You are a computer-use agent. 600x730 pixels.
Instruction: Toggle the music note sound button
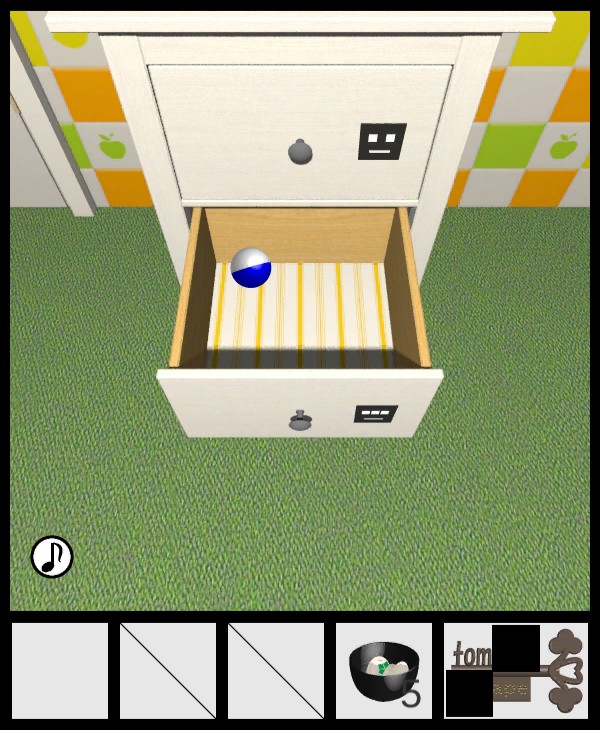pyautogui.click(x=52, y=557)
